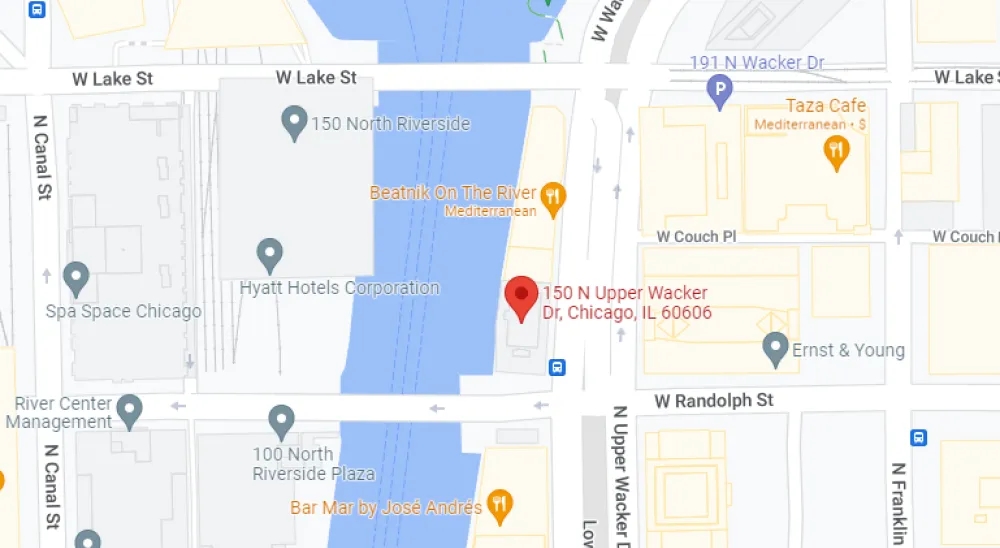Open the 191 N Wacker Dr parking marker
The width and height of the screenshot is (1000, 548).
click(719, 93)
